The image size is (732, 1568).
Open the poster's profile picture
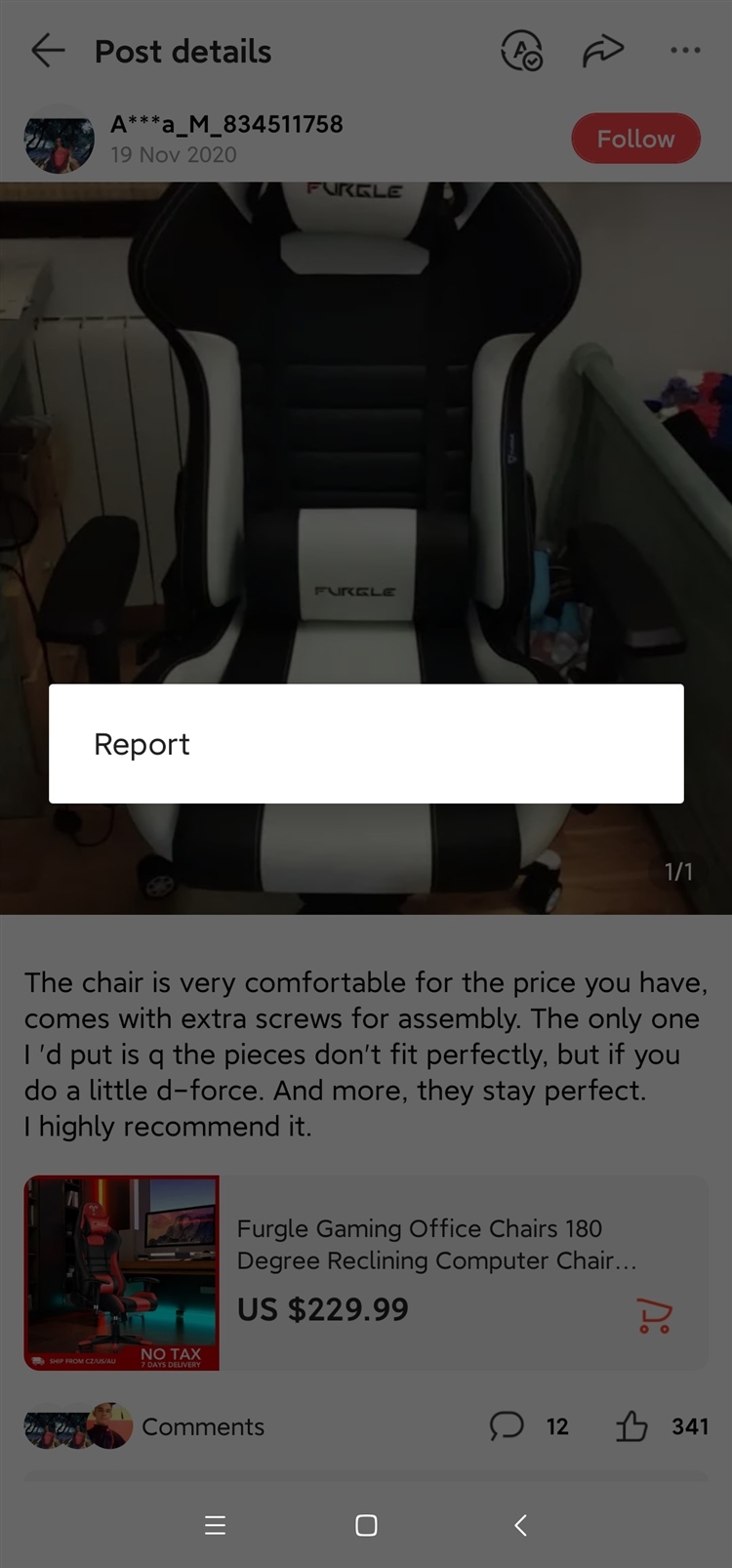pos(60,140)
